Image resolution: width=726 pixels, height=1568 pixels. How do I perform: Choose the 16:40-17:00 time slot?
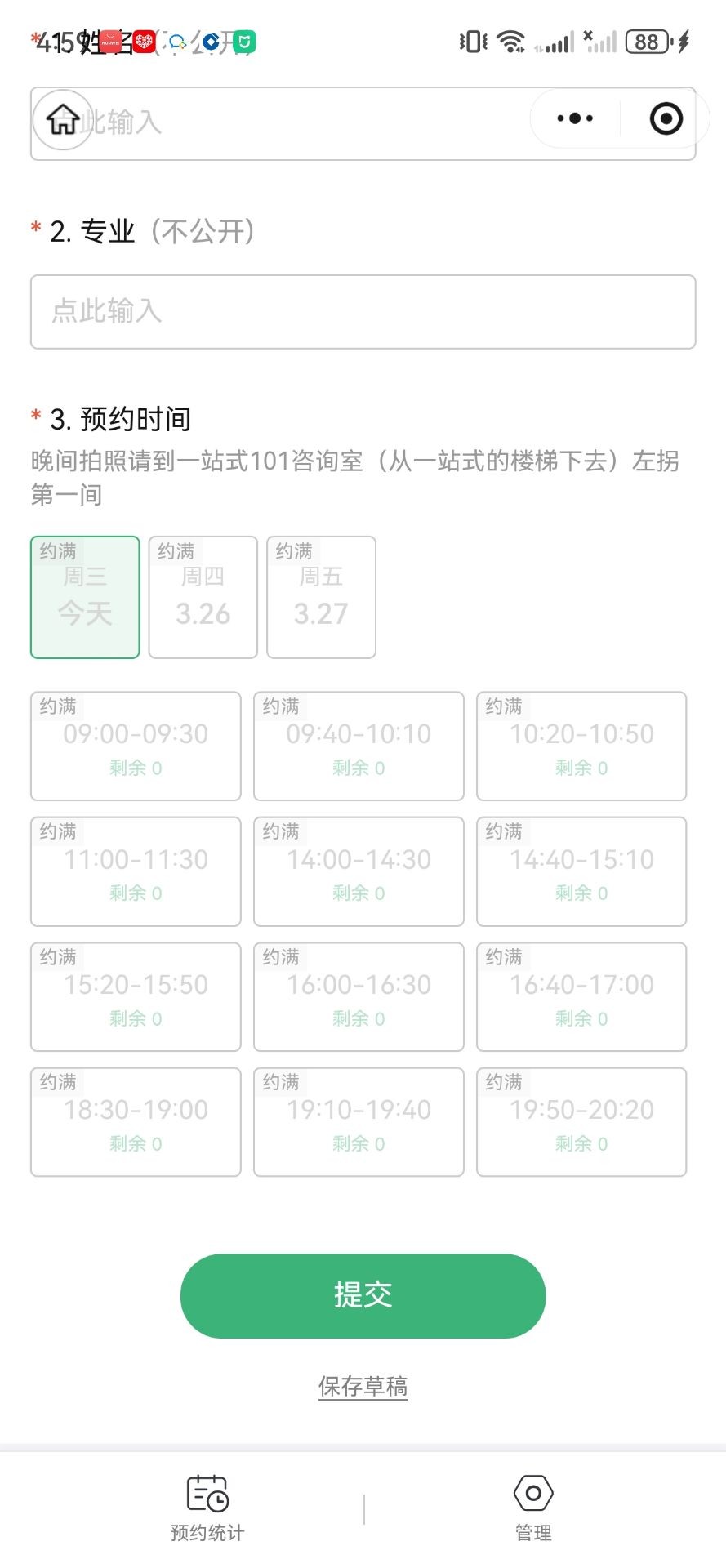click(581, 997)
